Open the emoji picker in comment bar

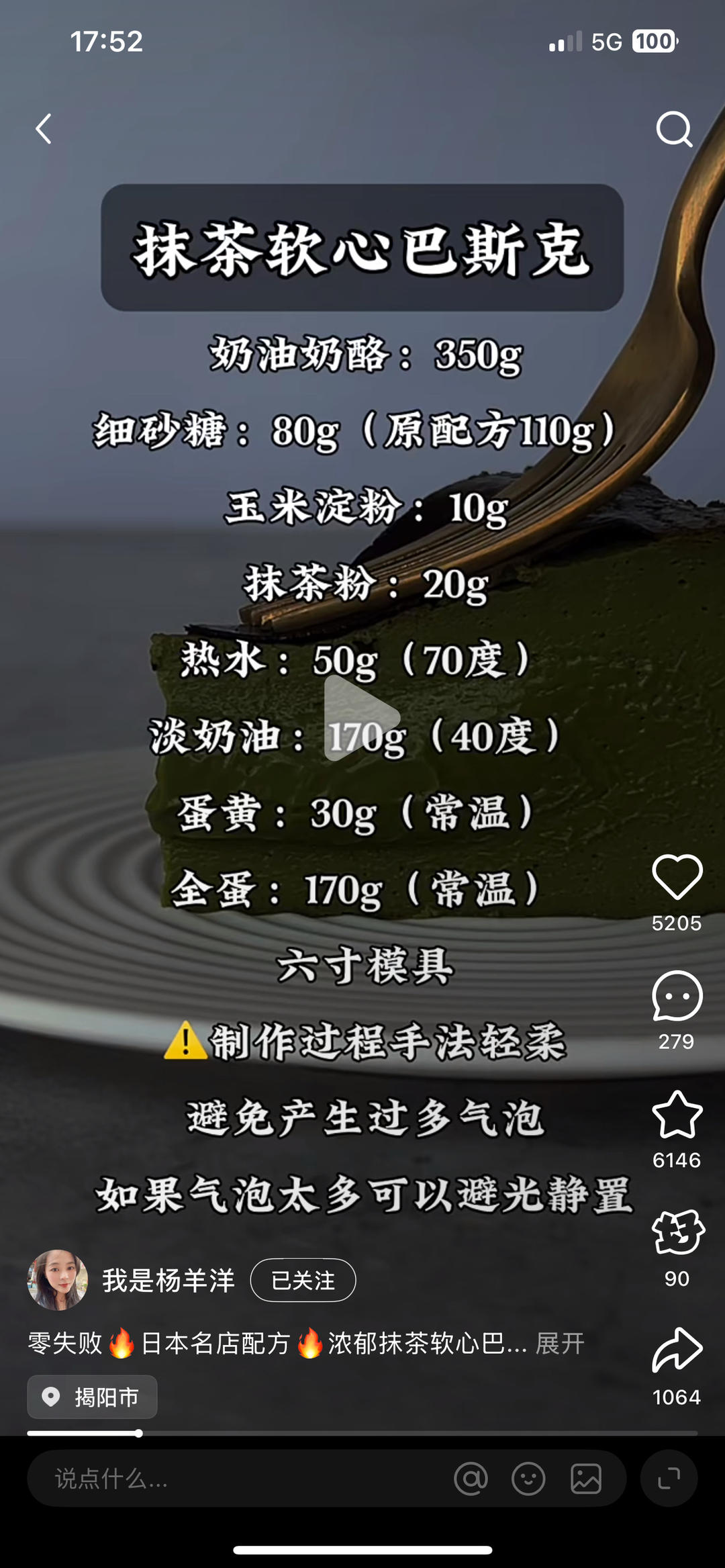[x=528, y=1478]
